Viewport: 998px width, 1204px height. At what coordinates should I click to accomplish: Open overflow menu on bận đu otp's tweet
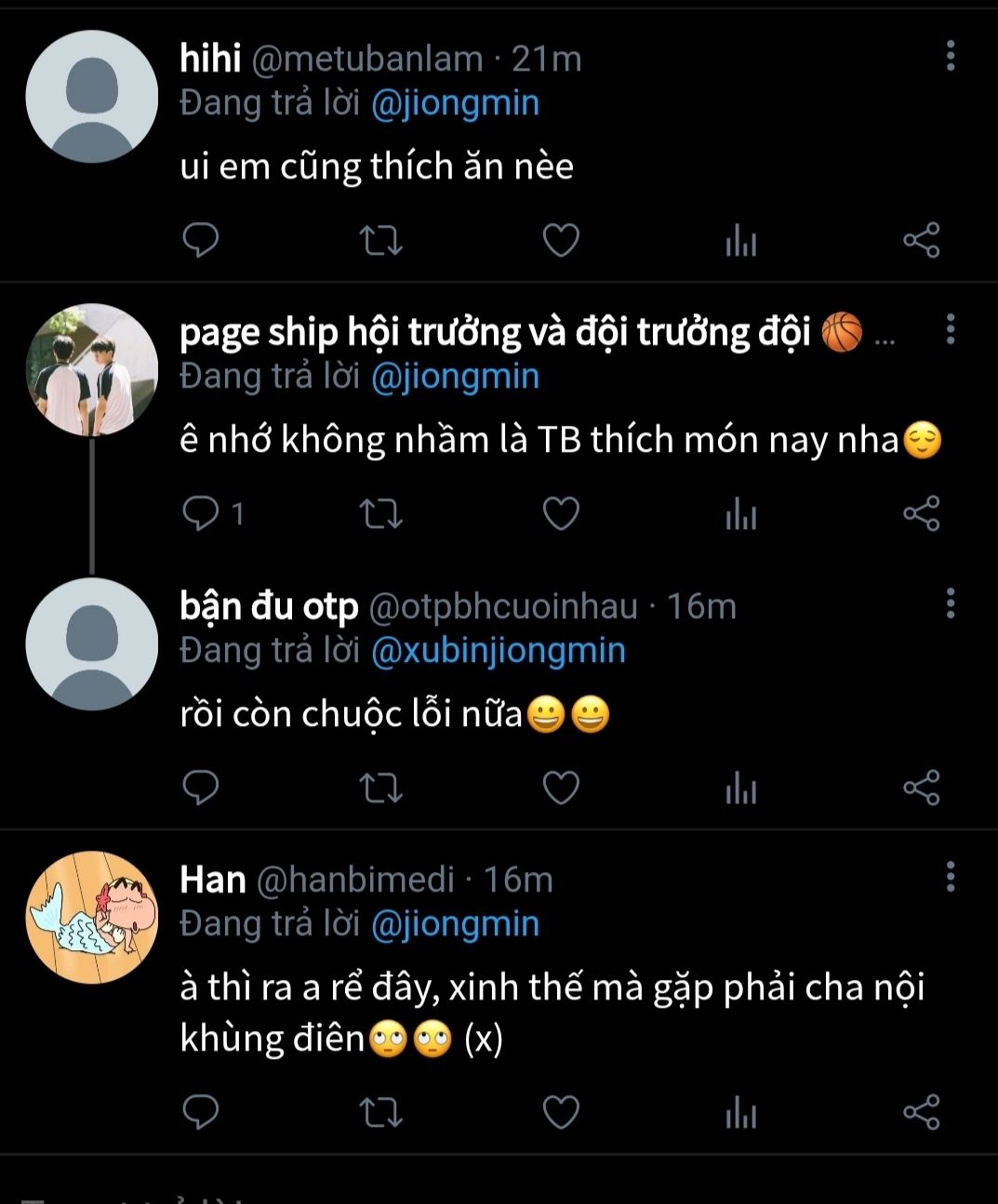[950, 603]
